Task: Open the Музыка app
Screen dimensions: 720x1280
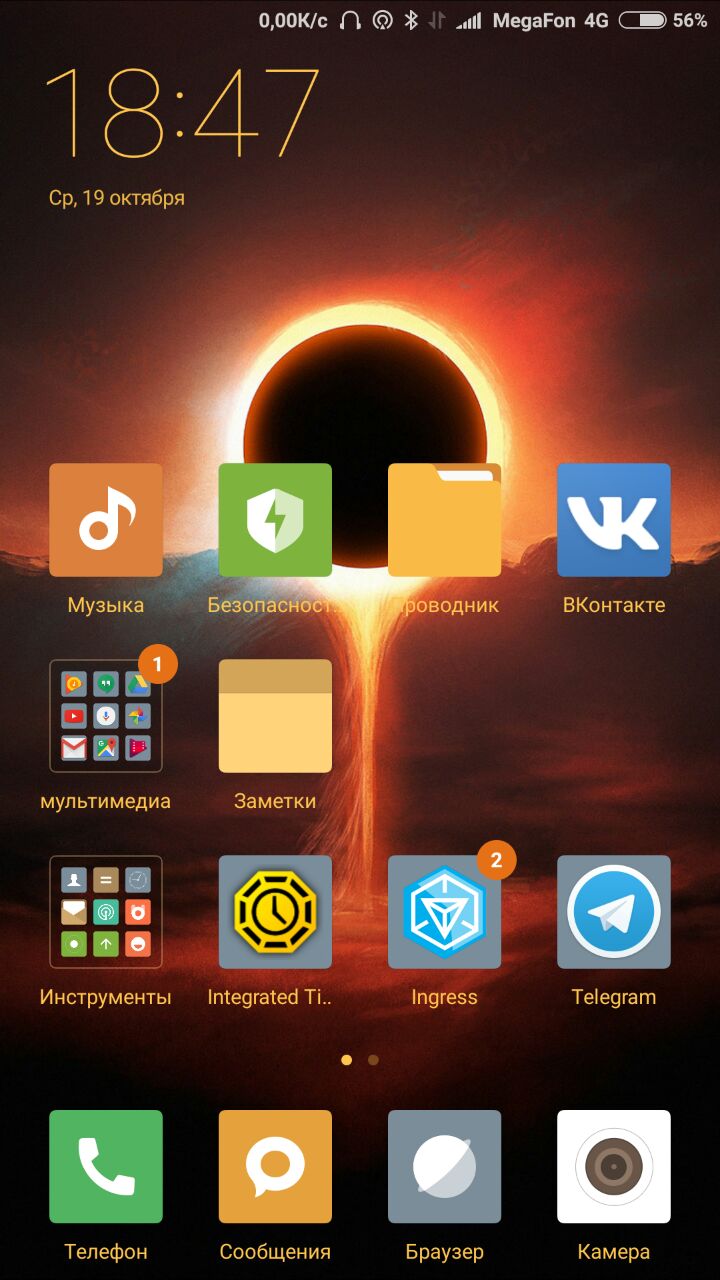Action: (x=106, y=520)
